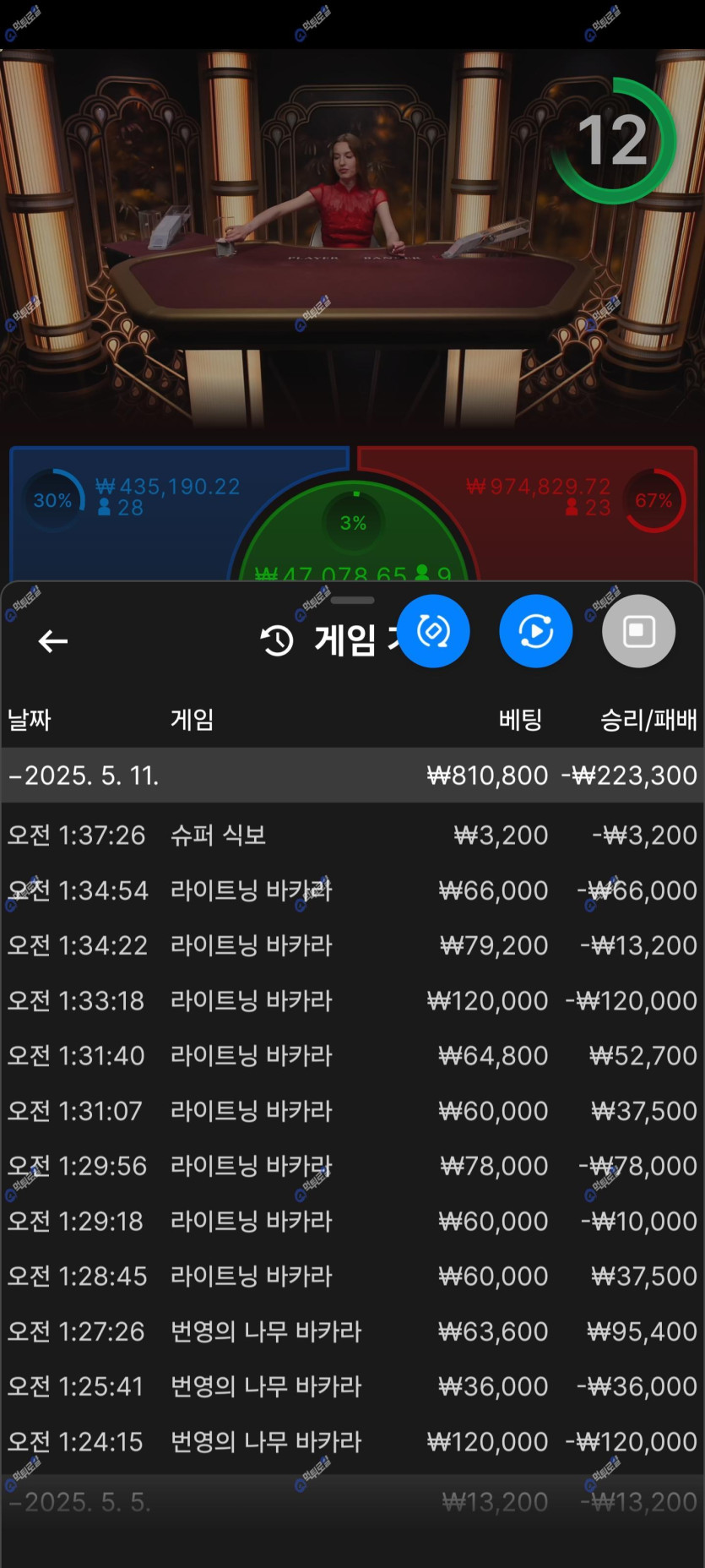This screenshot has width=705, height=1568.
Task: Open the 오전 1:33:18 라이트닝 바카라 round
Action: tap(351, 1001)
